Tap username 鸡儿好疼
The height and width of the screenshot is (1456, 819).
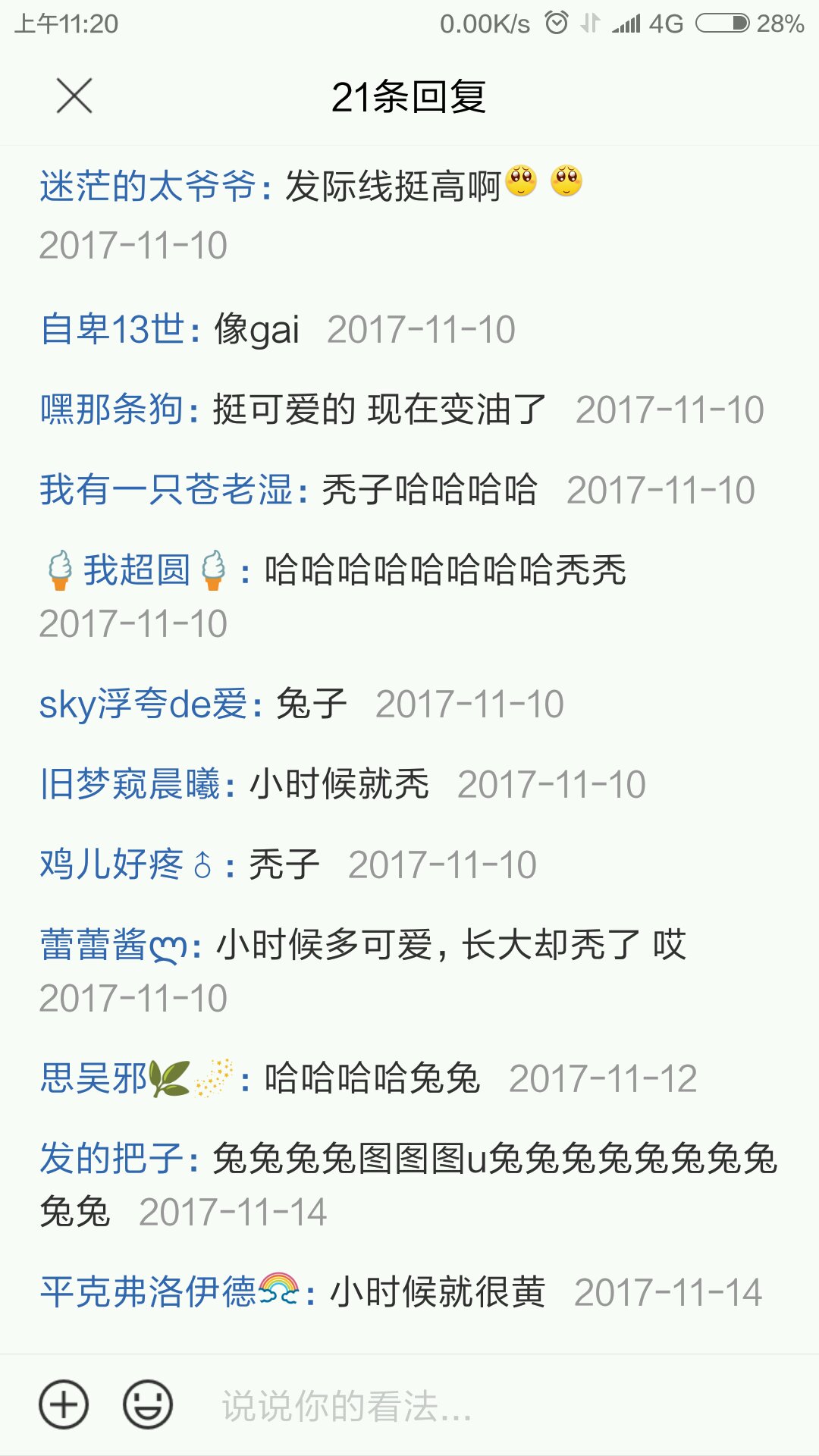(121, 864)
